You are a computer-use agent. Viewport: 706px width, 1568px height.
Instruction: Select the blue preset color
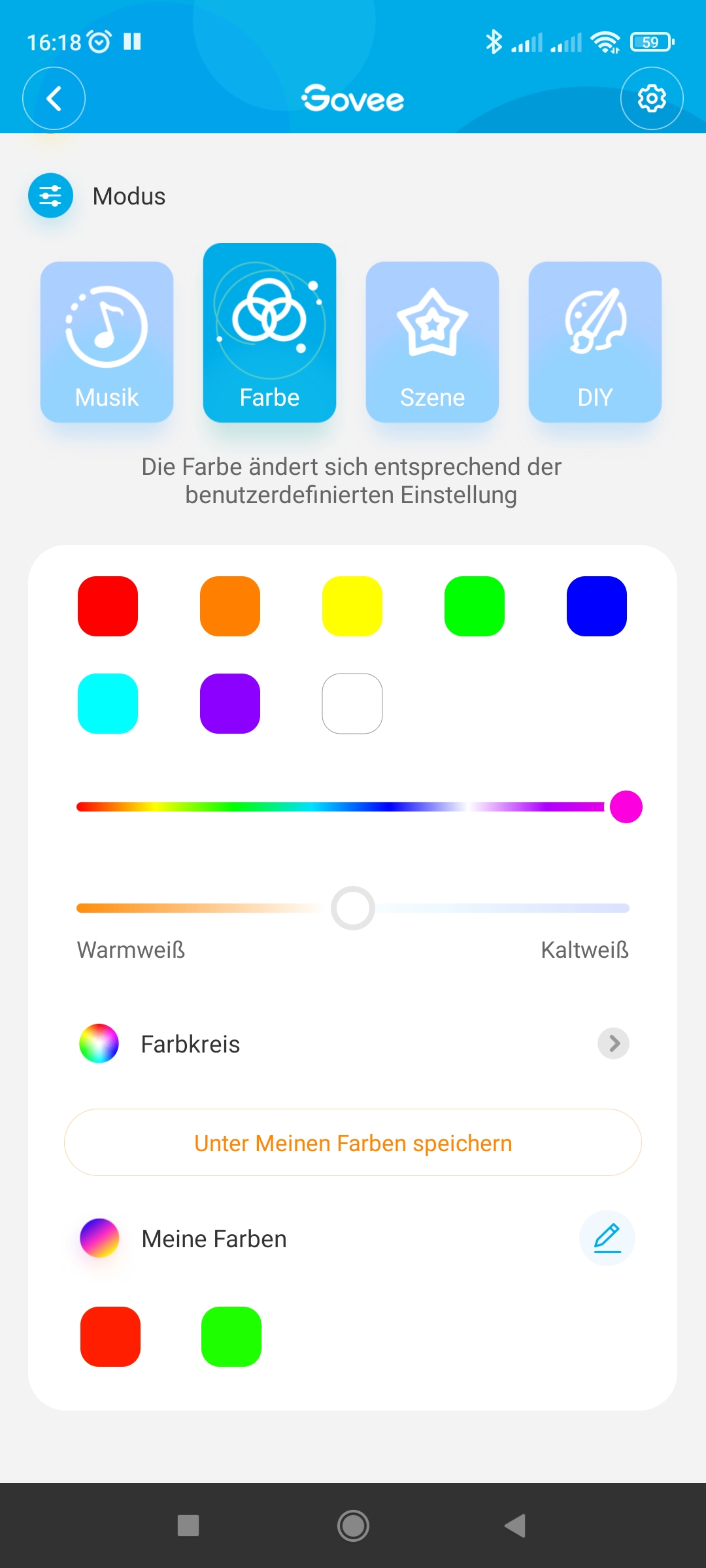tap(597, 606)
